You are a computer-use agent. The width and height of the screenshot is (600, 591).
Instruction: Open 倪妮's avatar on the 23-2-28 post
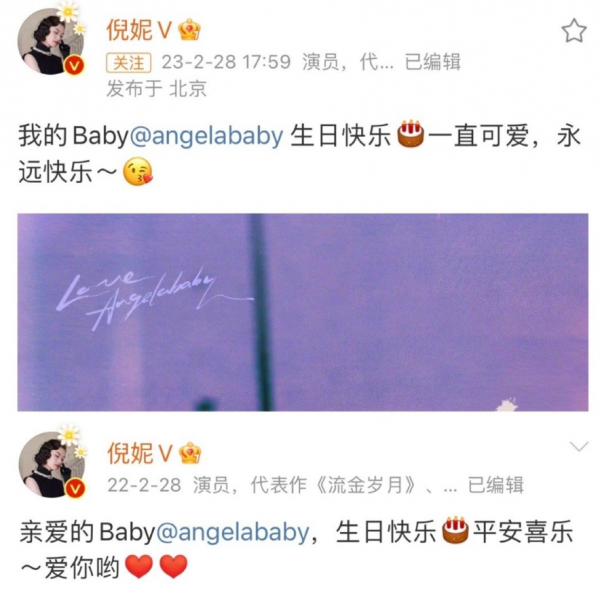point(51,40)
